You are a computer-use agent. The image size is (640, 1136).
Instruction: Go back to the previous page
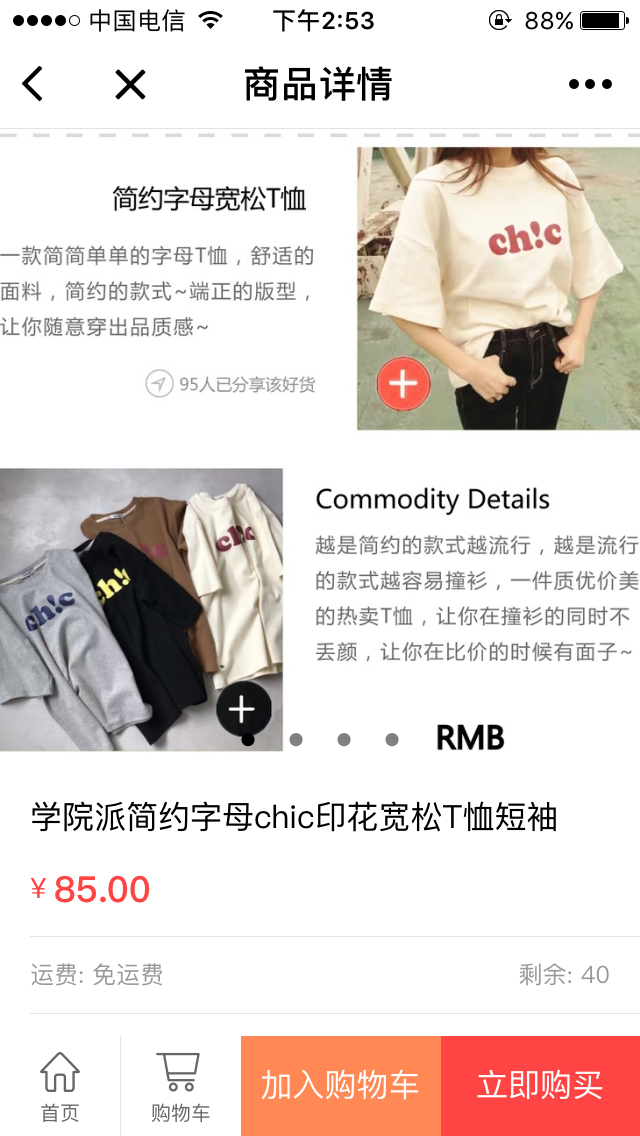[x=33, y=84]
